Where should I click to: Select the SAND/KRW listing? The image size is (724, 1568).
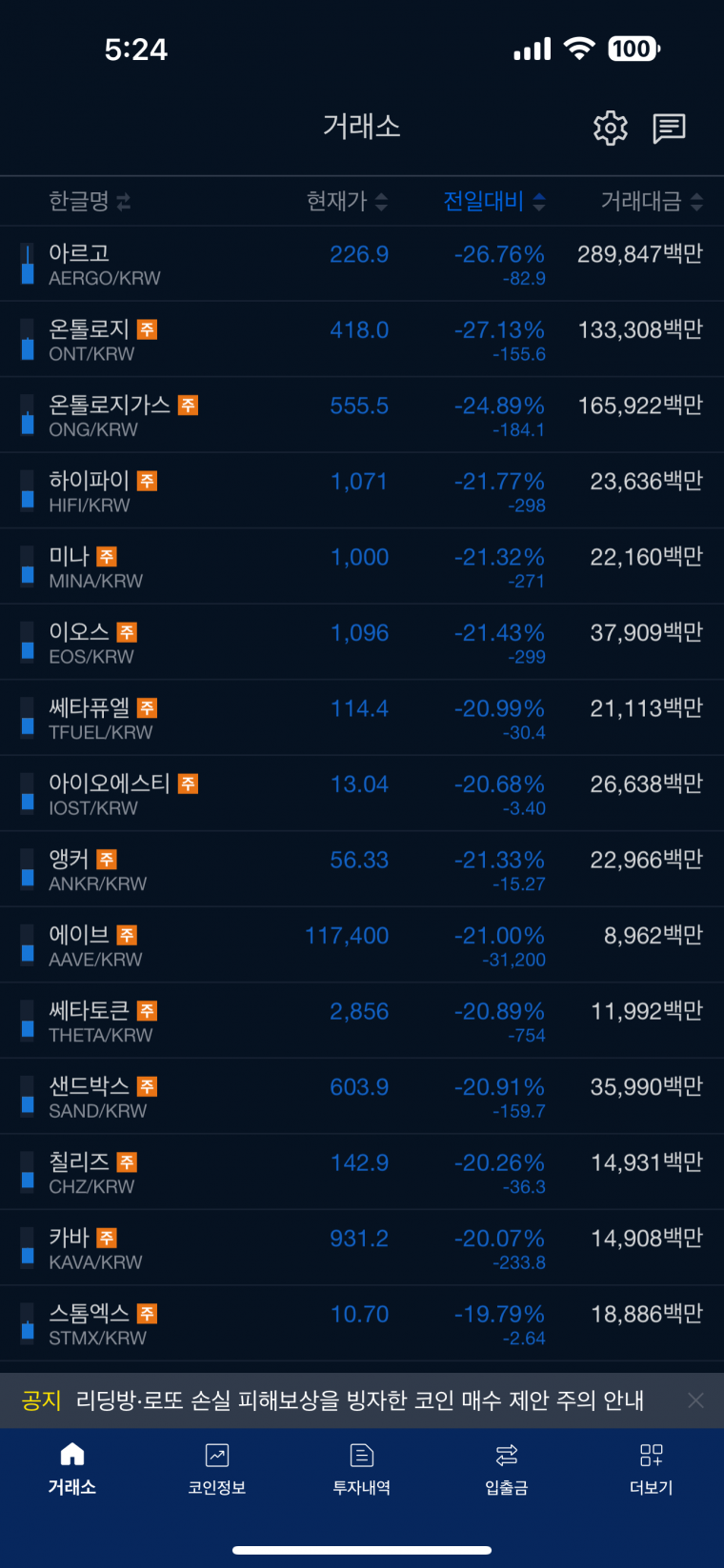362,1097
